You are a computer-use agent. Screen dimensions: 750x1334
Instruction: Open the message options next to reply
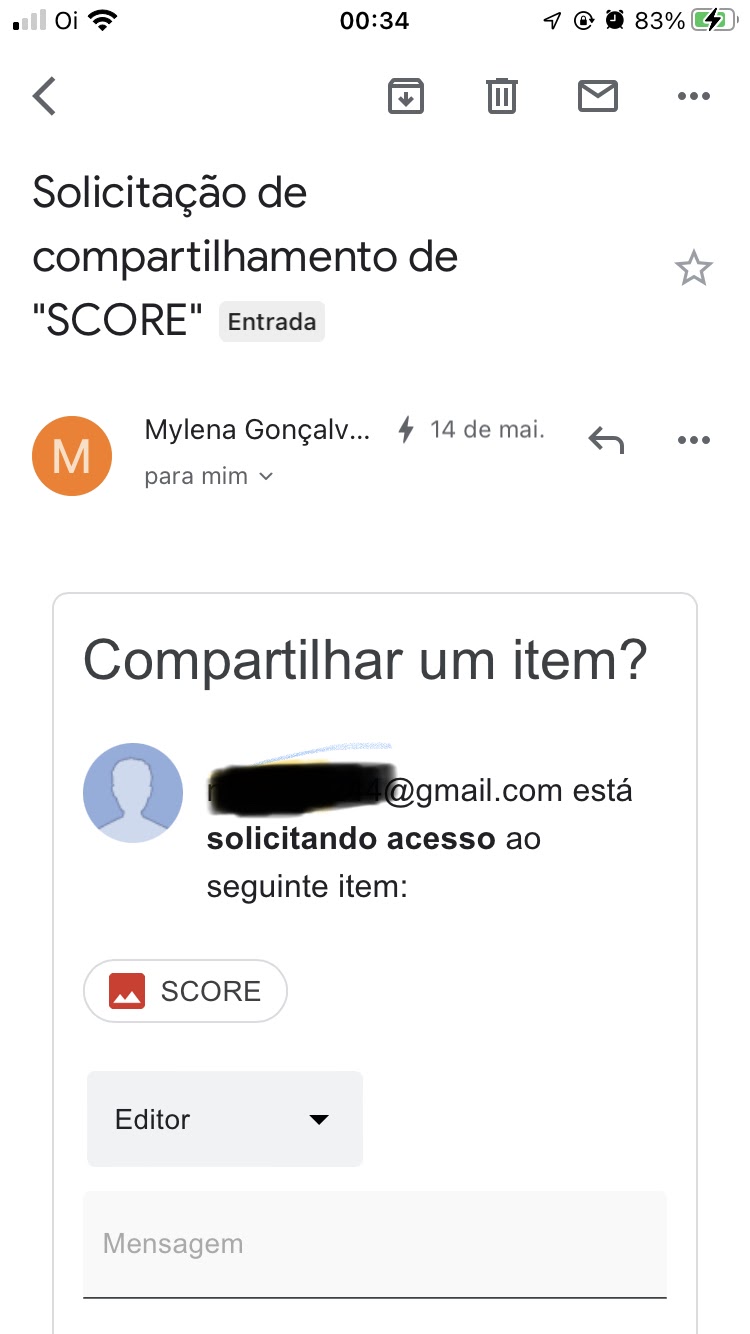click(x=693, y=440)
